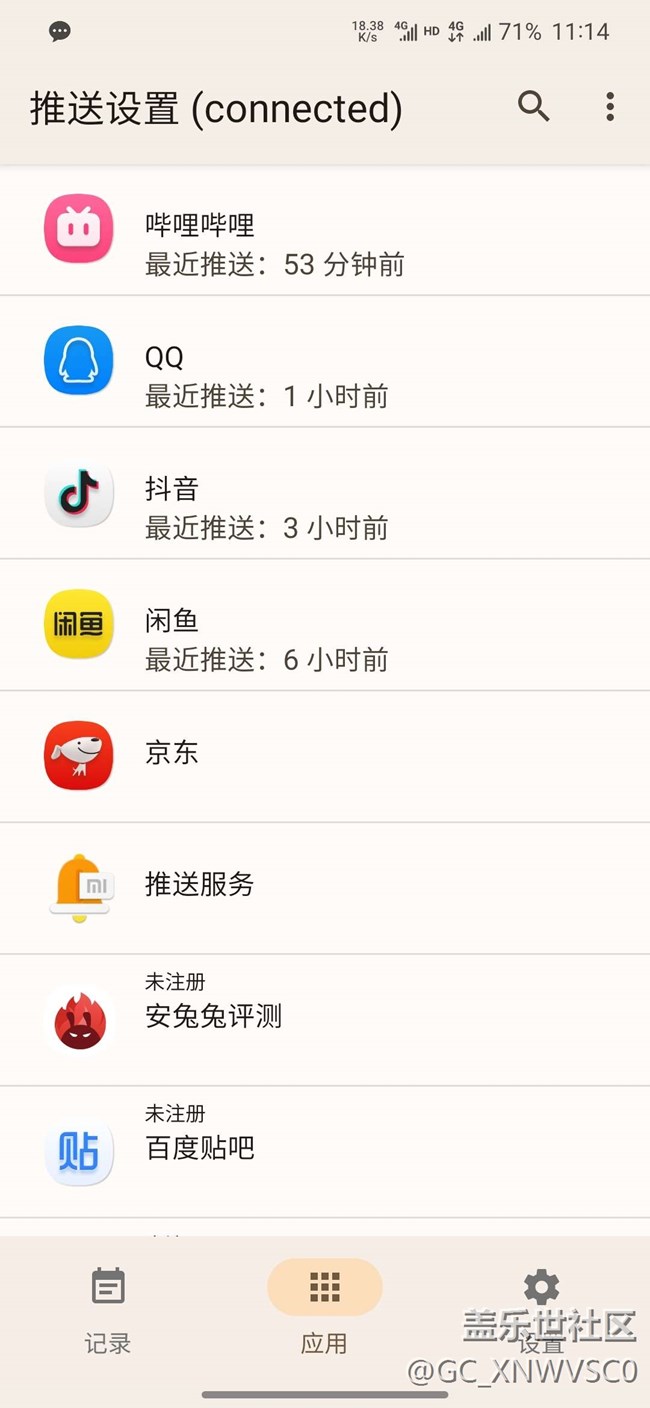Open the 闲鱼 app row
650x1408 pixels.
325,625
